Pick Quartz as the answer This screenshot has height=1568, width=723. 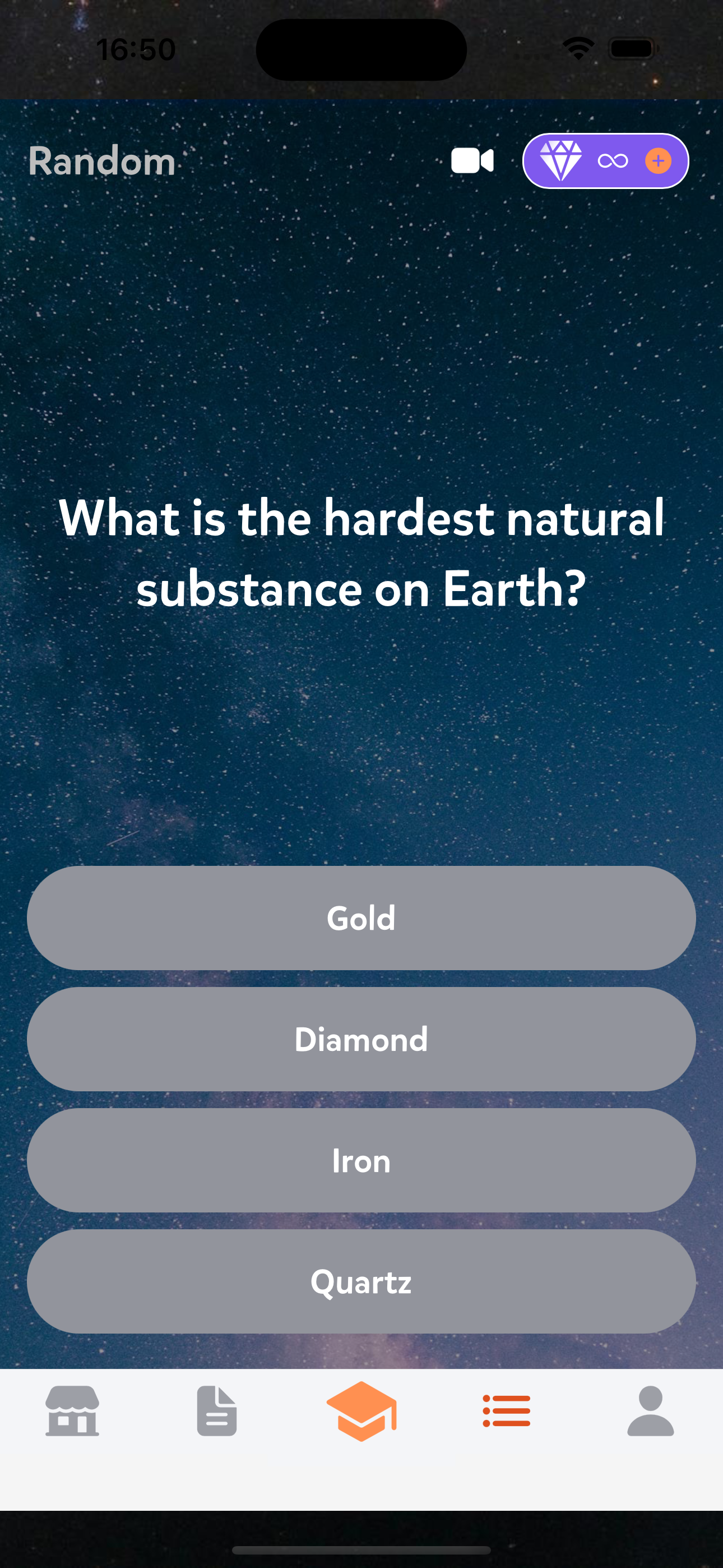361,1281
